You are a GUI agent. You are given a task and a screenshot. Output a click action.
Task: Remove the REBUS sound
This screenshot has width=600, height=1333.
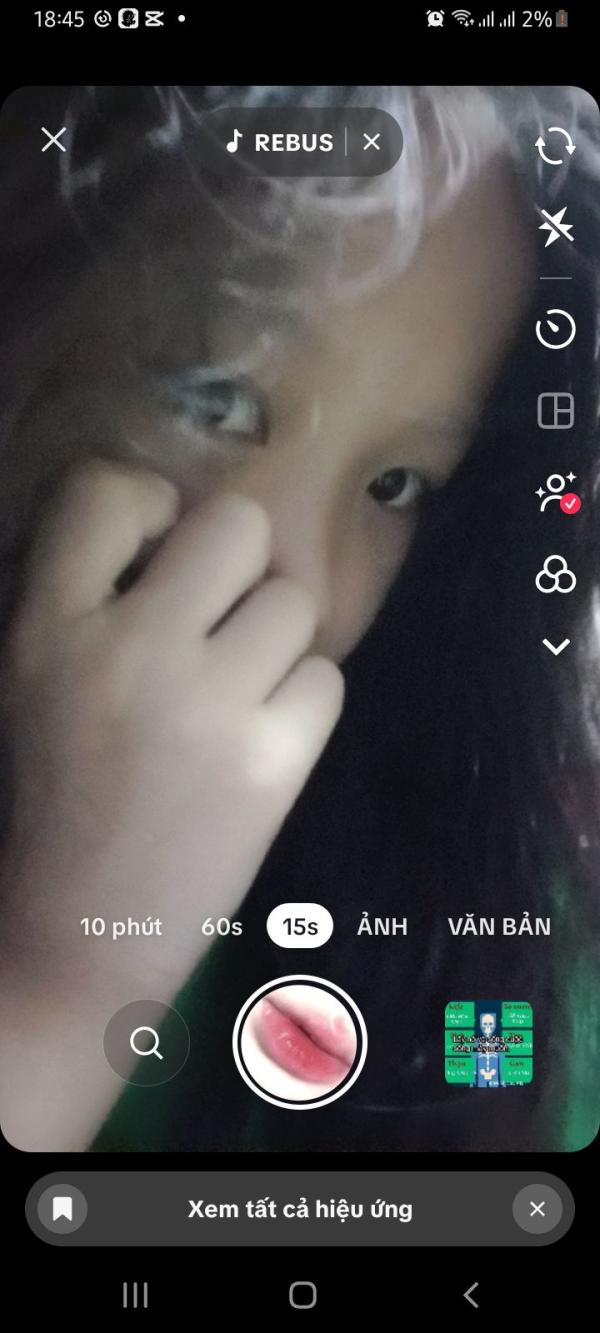372,143
